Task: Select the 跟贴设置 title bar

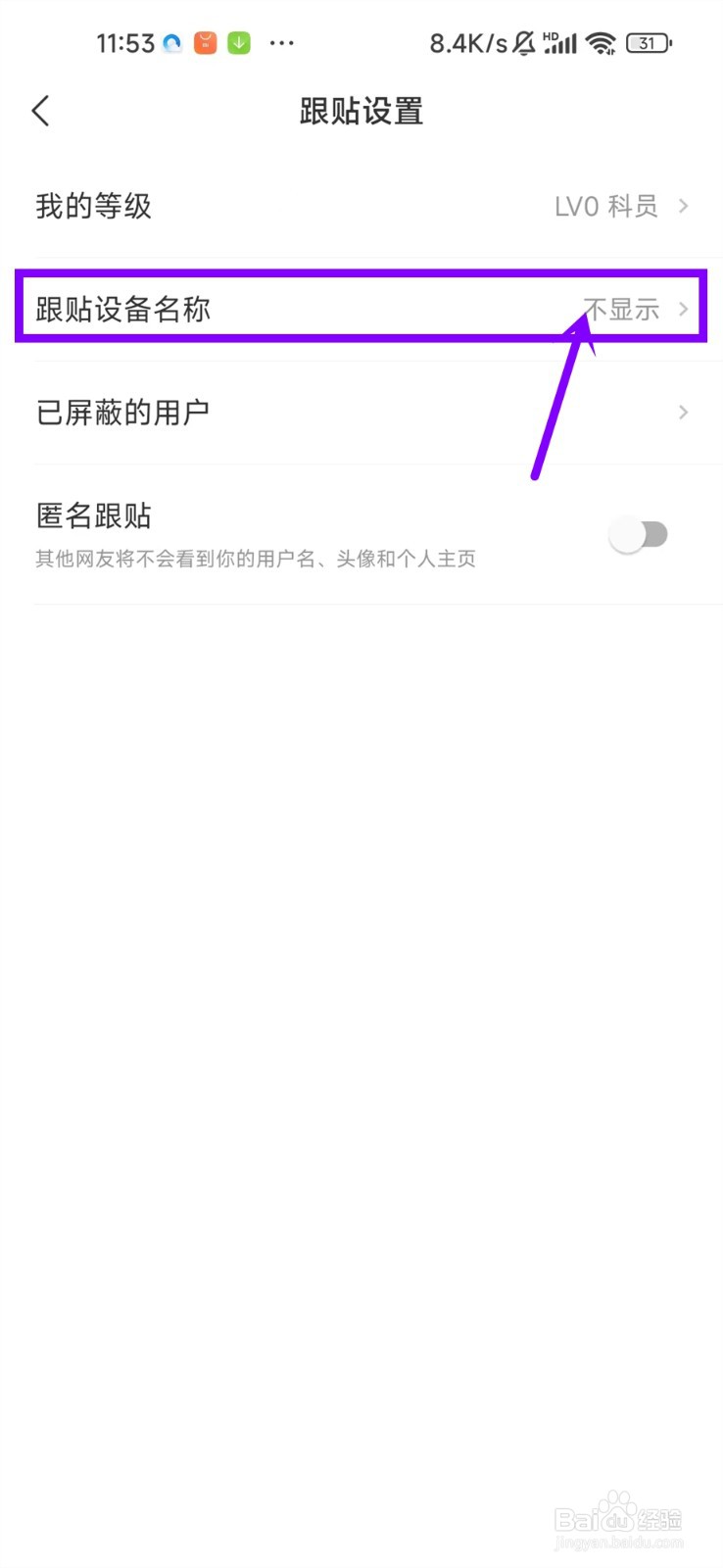Action: [x=361, y=111]
